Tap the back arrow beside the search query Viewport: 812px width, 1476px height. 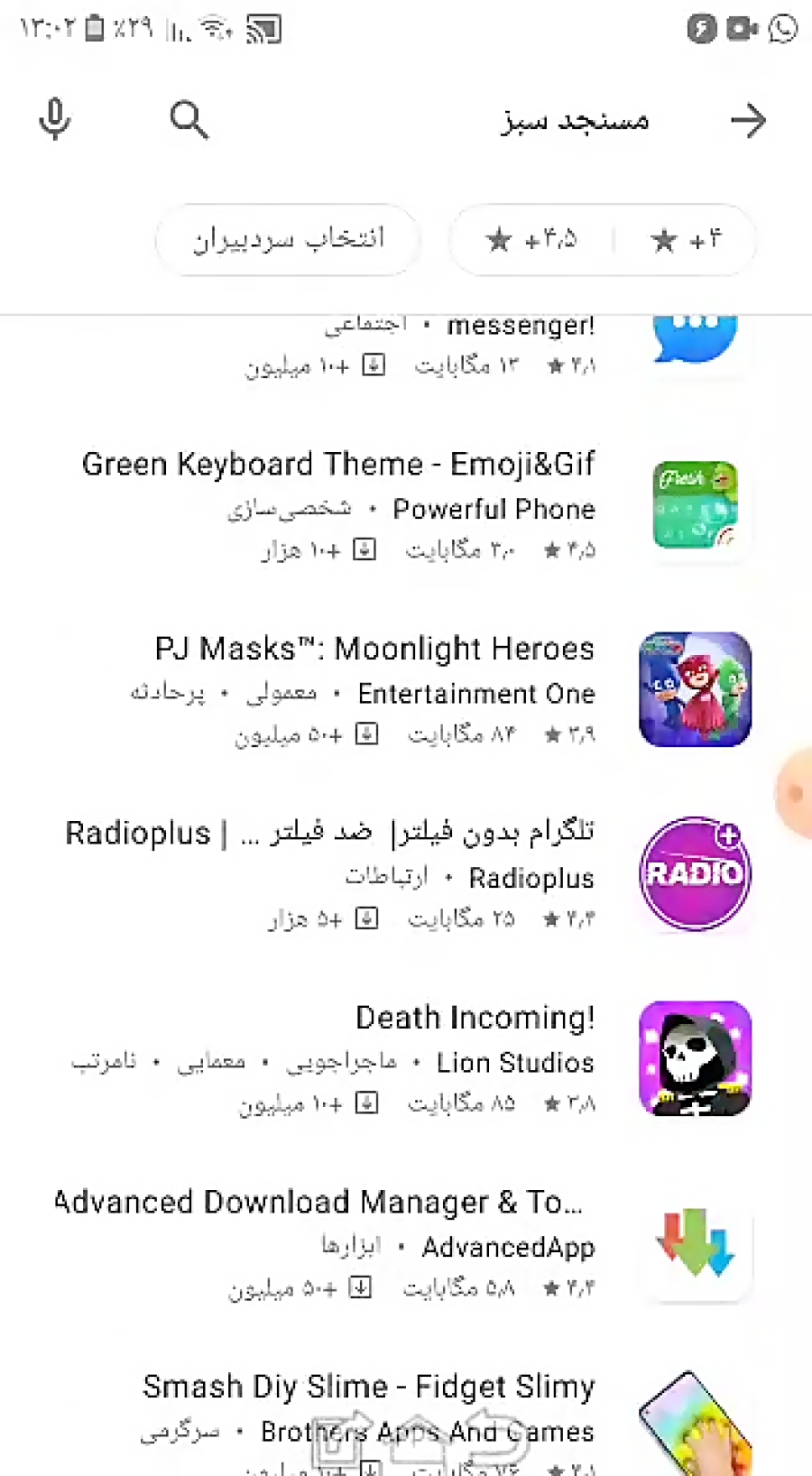click(x=748, y=119)
